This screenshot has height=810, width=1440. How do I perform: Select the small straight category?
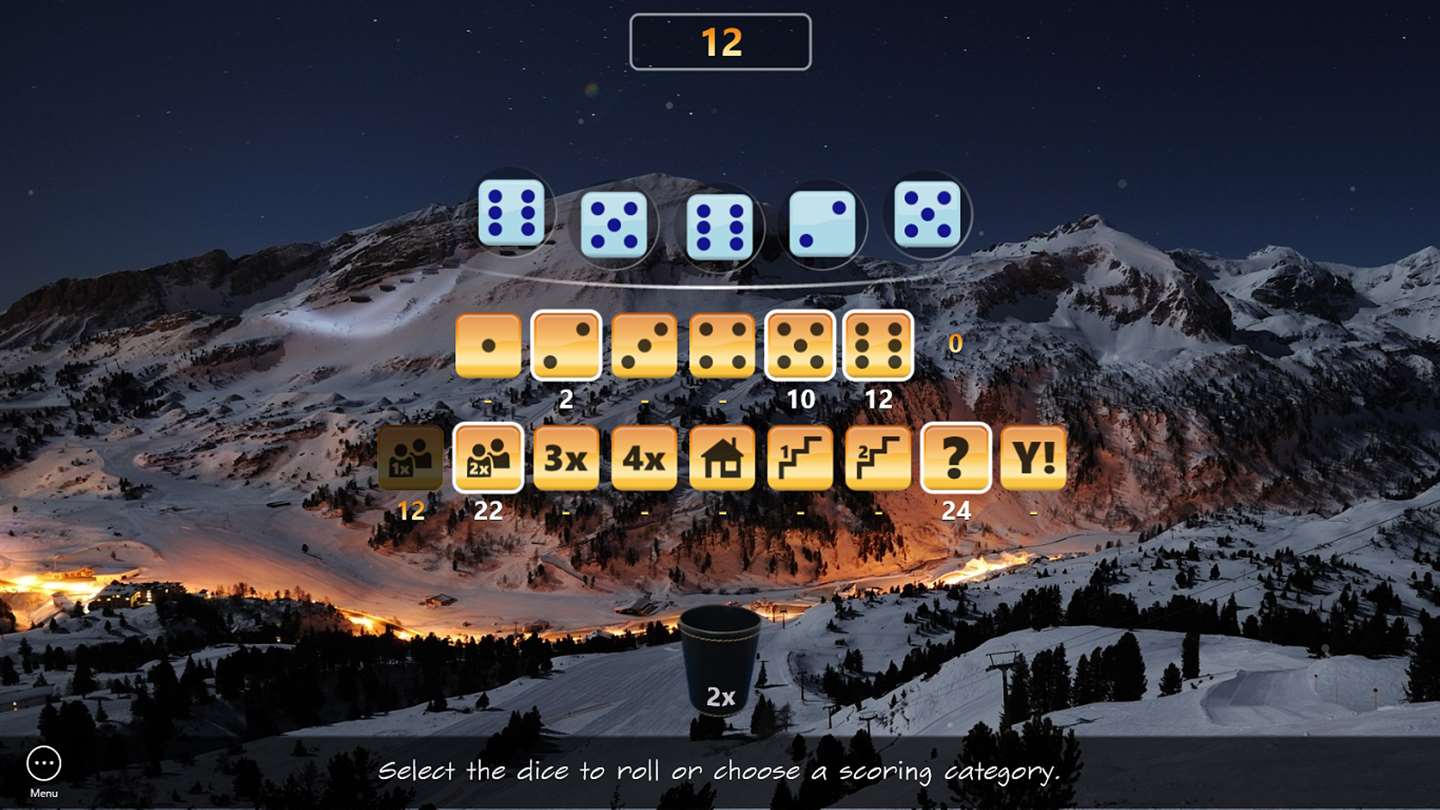(x=800, y=458)
